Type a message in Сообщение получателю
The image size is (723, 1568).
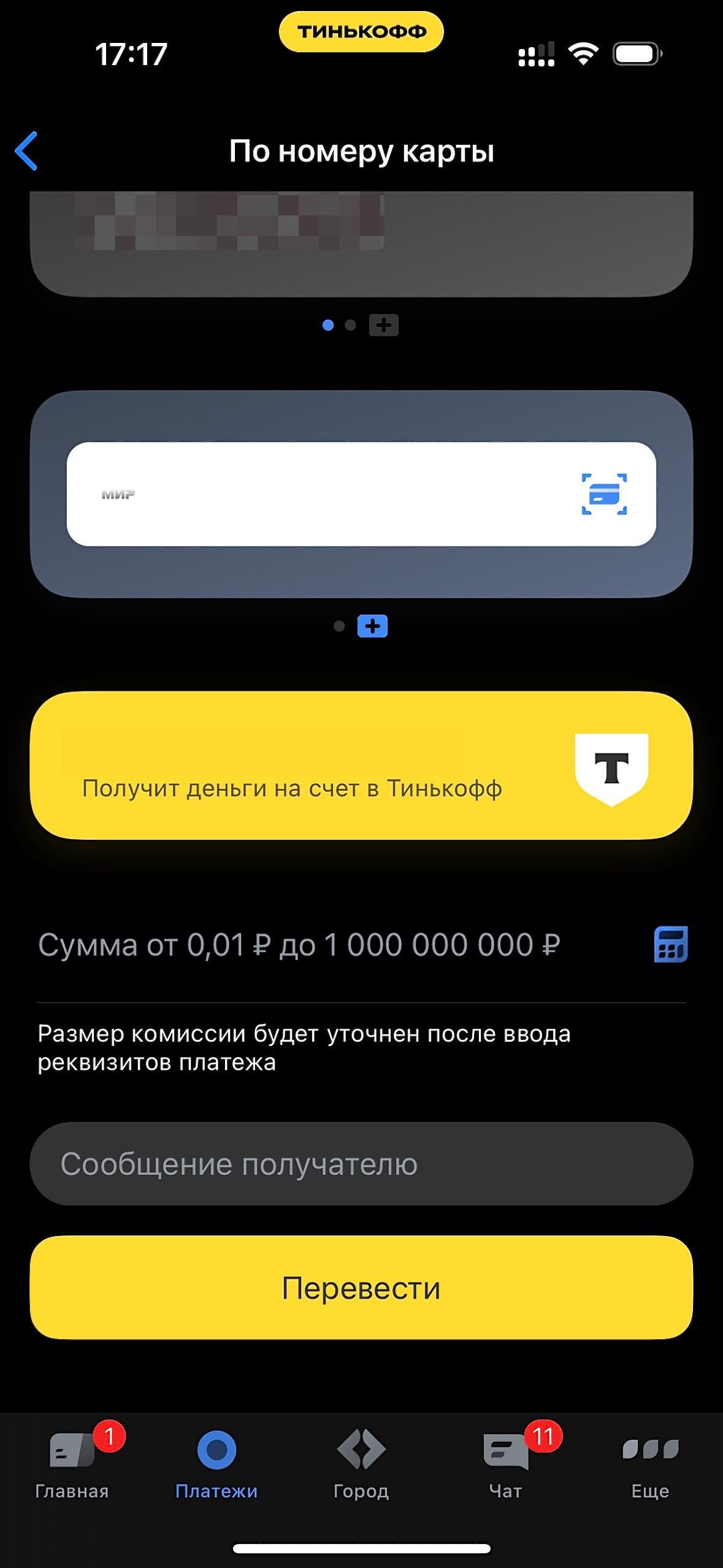(361, 1164)
